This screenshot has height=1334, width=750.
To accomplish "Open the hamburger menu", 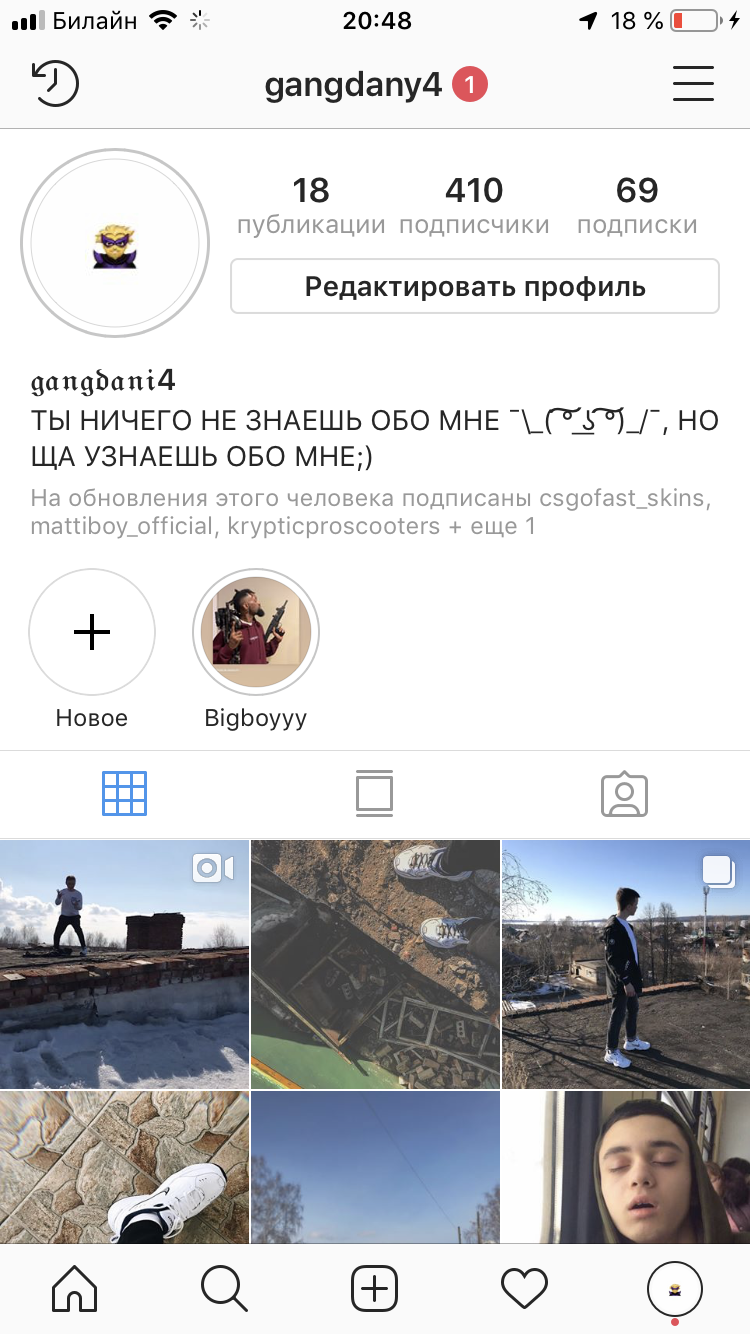I will coord(693,84).
